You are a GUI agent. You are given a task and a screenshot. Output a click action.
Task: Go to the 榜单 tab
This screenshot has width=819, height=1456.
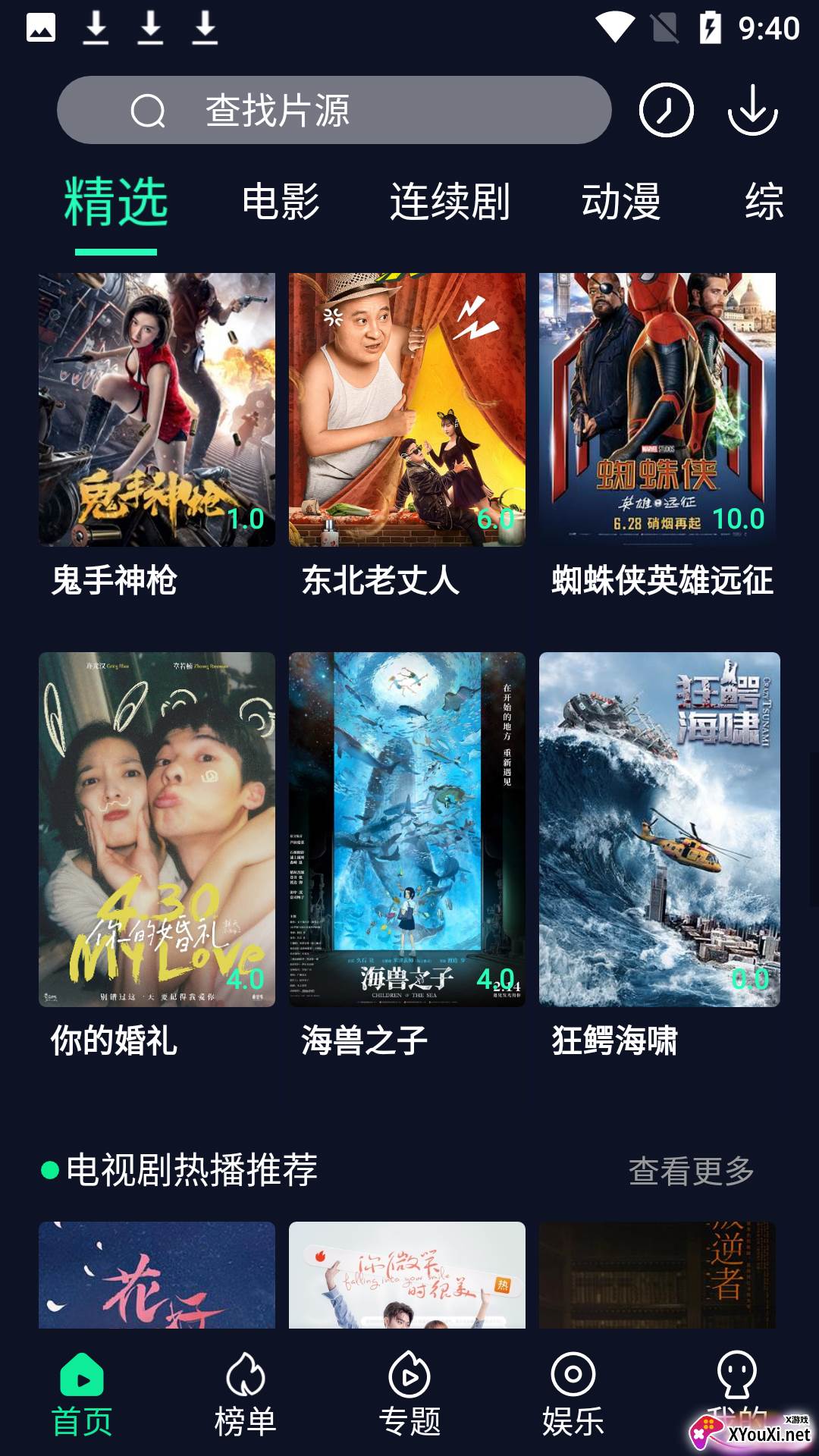tap(246, 1394)
